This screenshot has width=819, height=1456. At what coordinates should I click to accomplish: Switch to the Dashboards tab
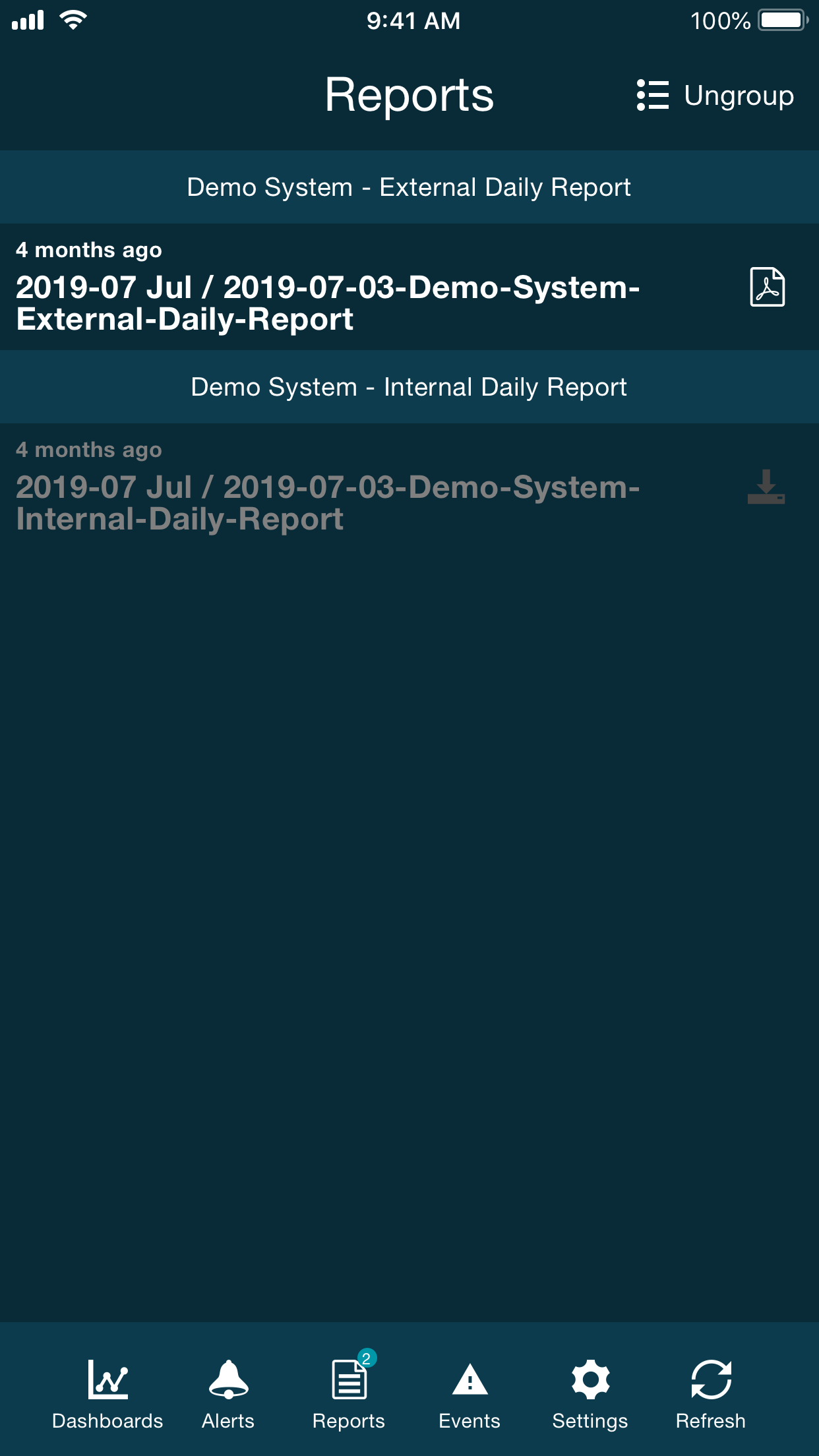pyautogui.click(x=107, y=1394)
